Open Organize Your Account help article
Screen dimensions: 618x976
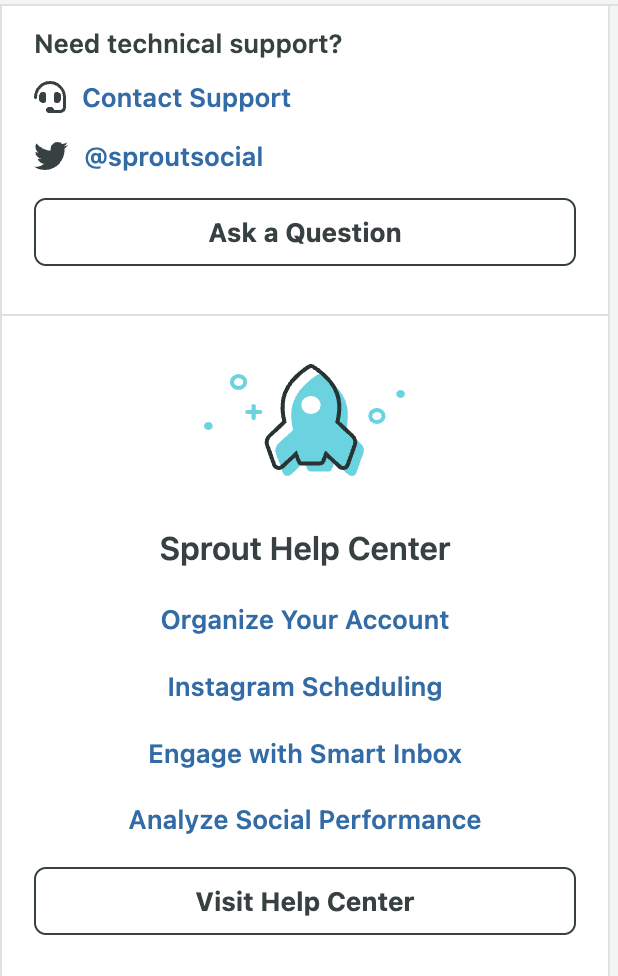point(305,620)
